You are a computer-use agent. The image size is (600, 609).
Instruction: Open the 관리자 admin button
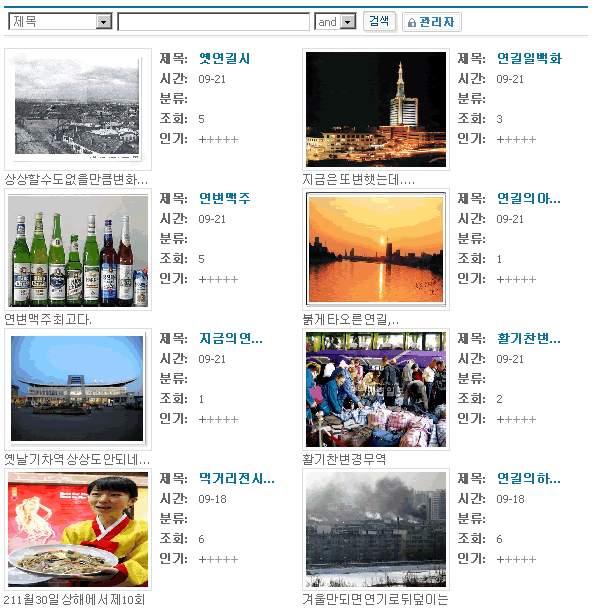click(431, 22)
